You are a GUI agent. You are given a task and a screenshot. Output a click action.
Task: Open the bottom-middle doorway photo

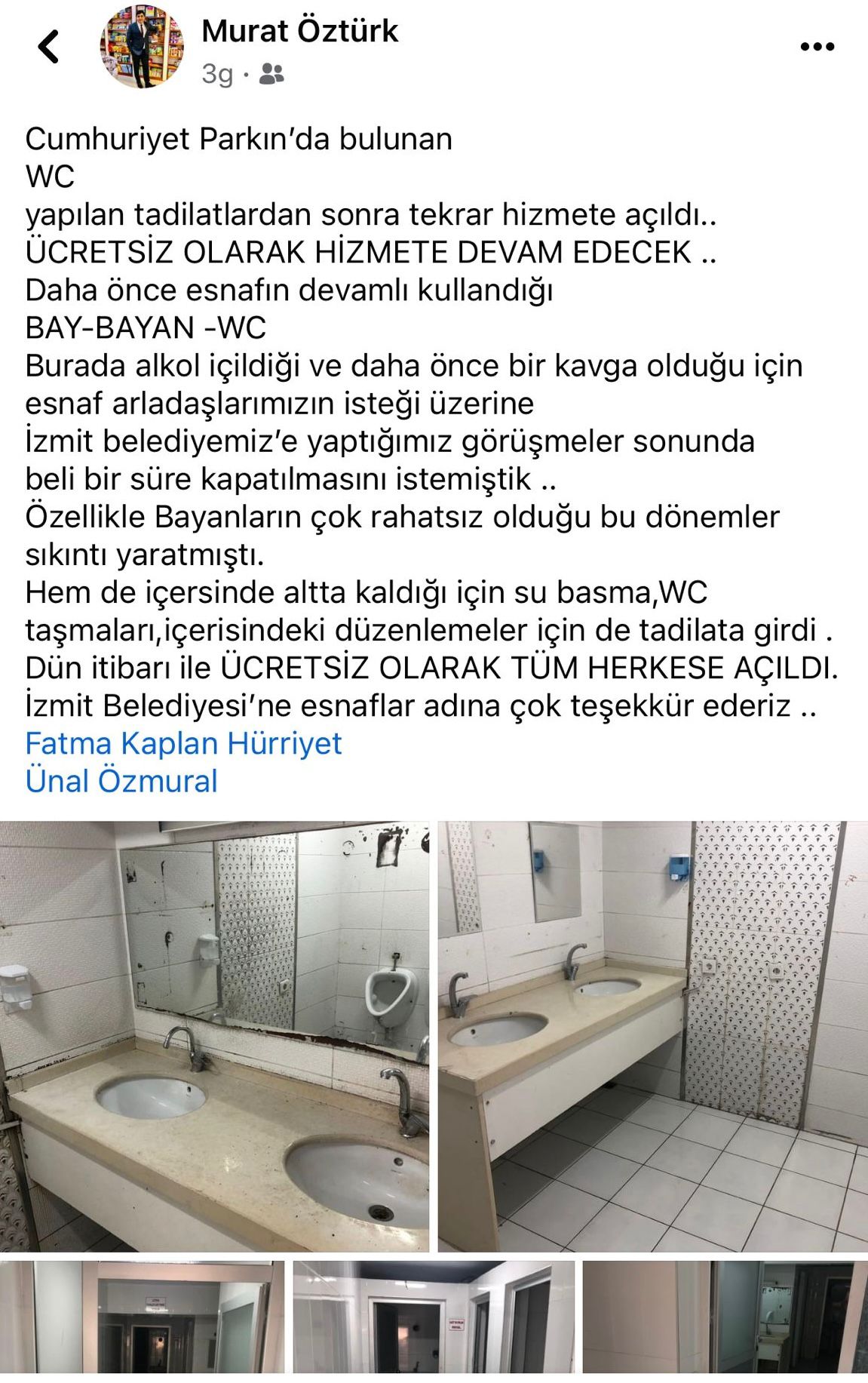click(433, 1317)
